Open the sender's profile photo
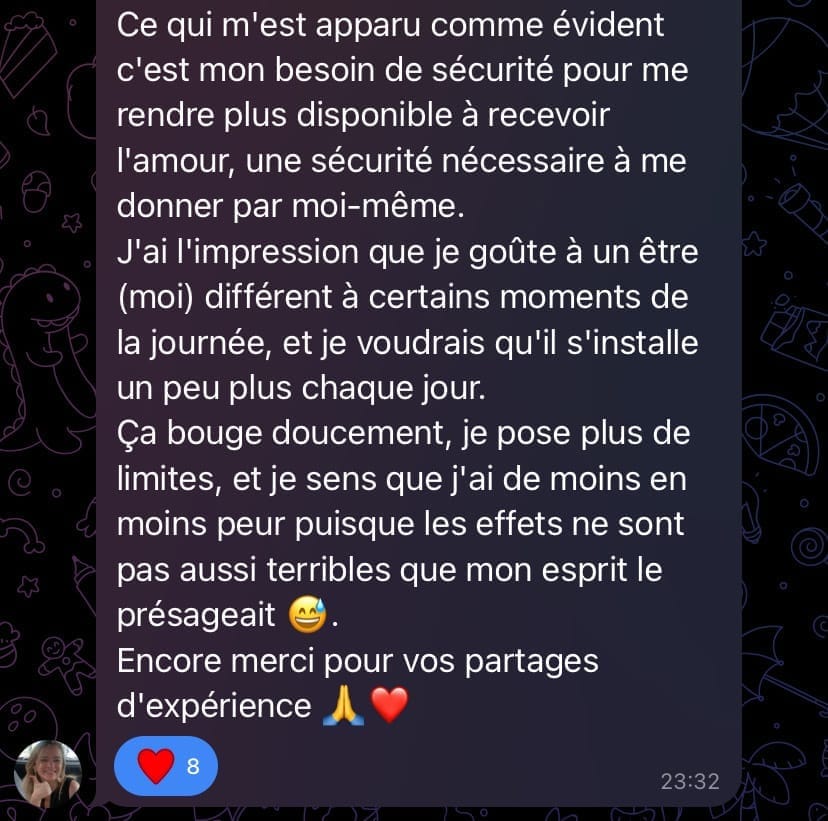The width and height of the screenshot is (828, 821). tap(47, 774)
